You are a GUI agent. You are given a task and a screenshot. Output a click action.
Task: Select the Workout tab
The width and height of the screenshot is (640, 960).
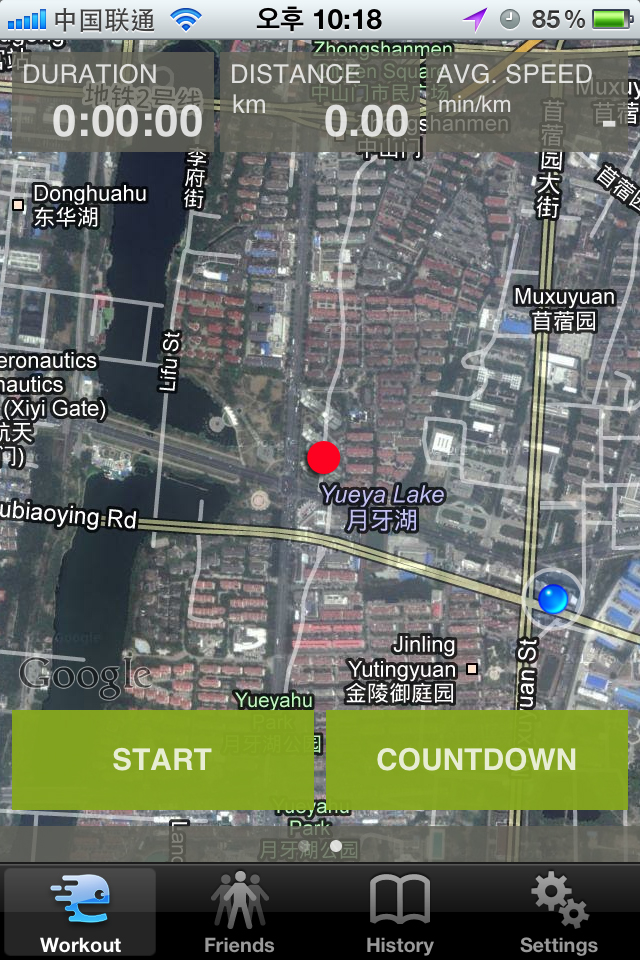tap(80, 913)
